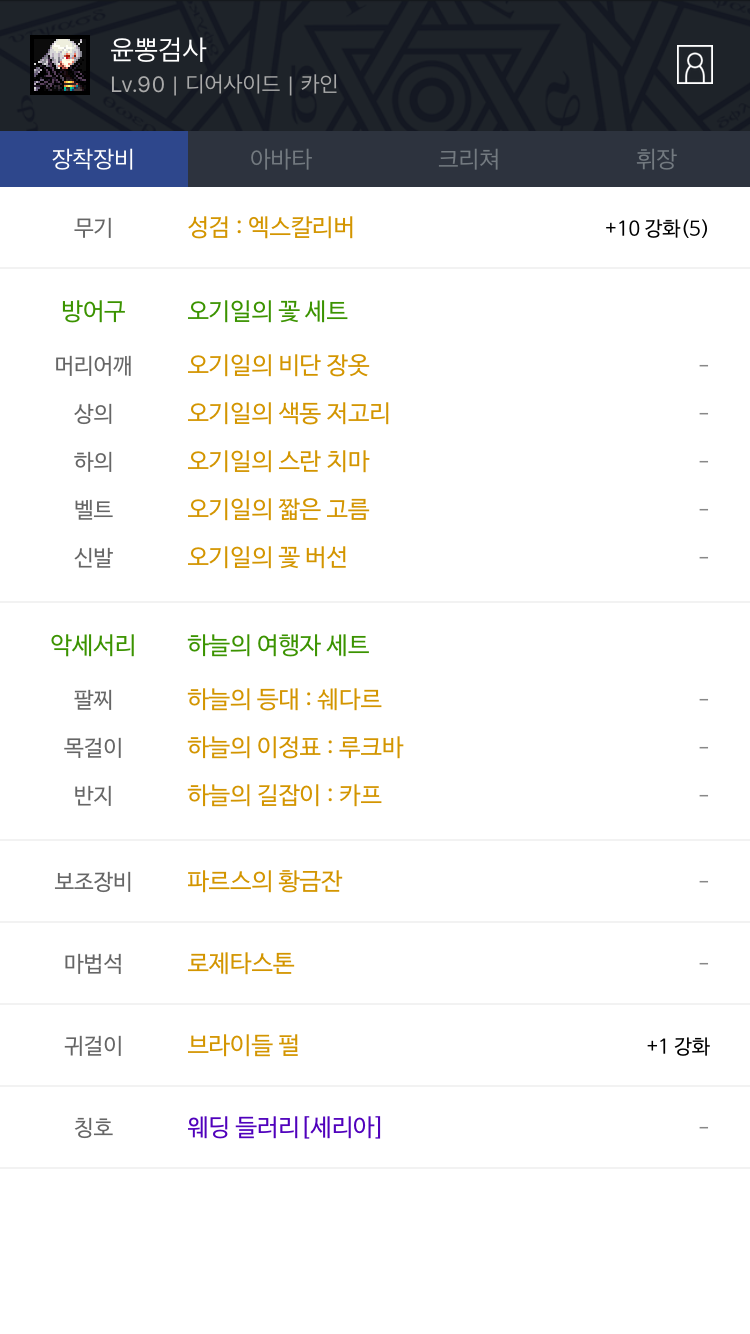
Task: View 하늘의 여행자 세트 details
Action: point(279,645)
